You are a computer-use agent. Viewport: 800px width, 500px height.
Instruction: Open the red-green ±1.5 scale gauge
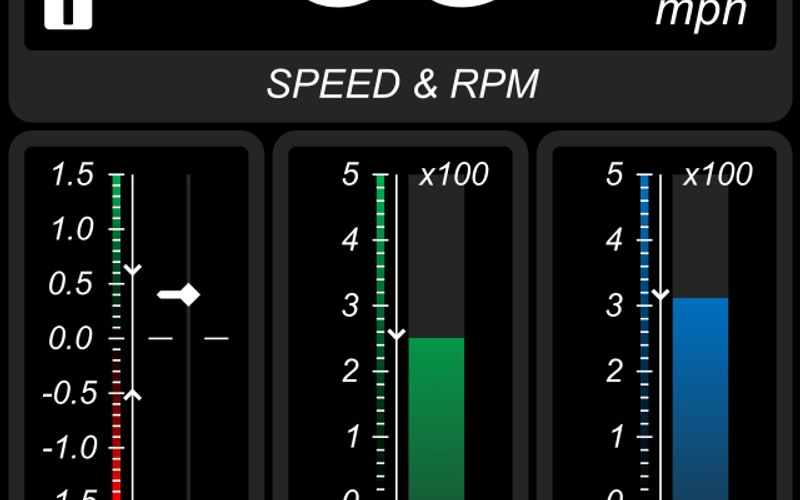pos(137,330)
